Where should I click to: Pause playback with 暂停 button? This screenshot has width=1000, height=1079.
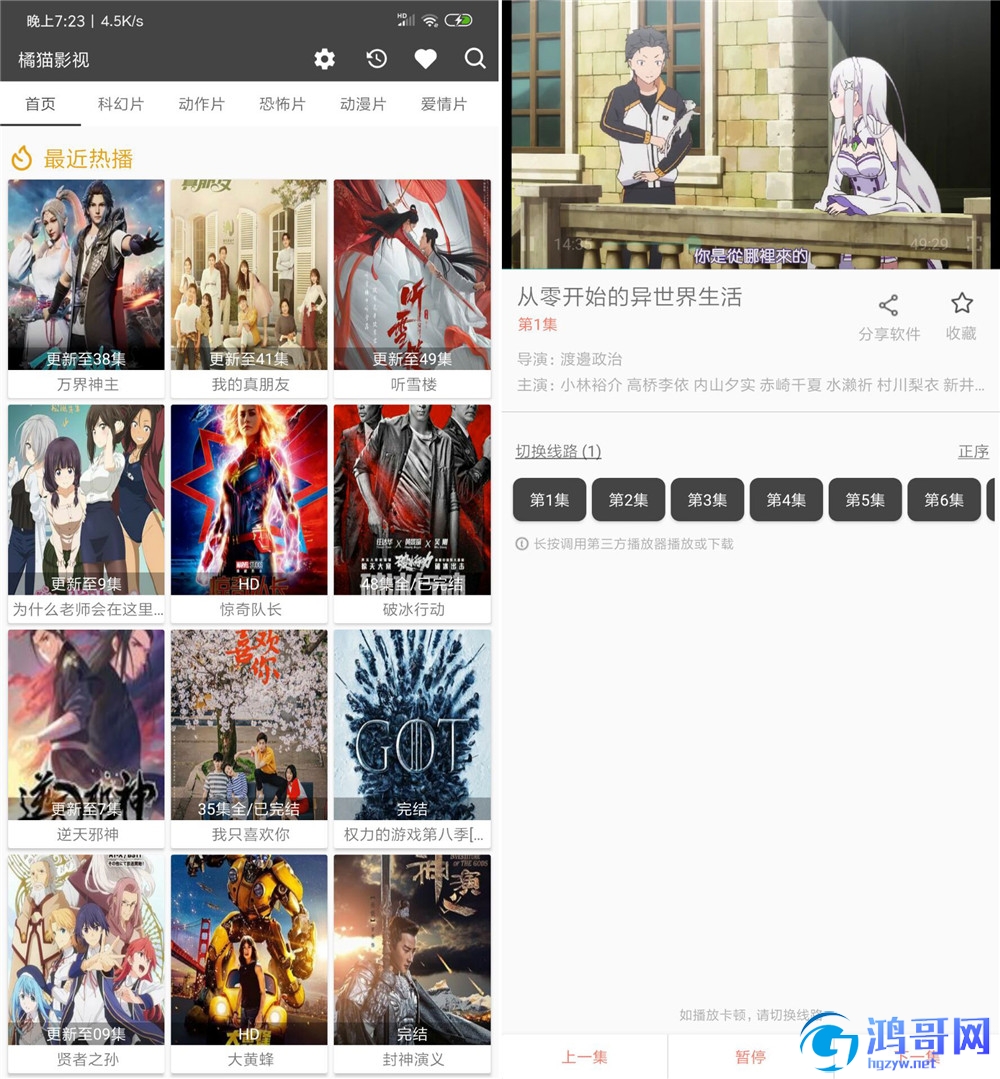750,1057
